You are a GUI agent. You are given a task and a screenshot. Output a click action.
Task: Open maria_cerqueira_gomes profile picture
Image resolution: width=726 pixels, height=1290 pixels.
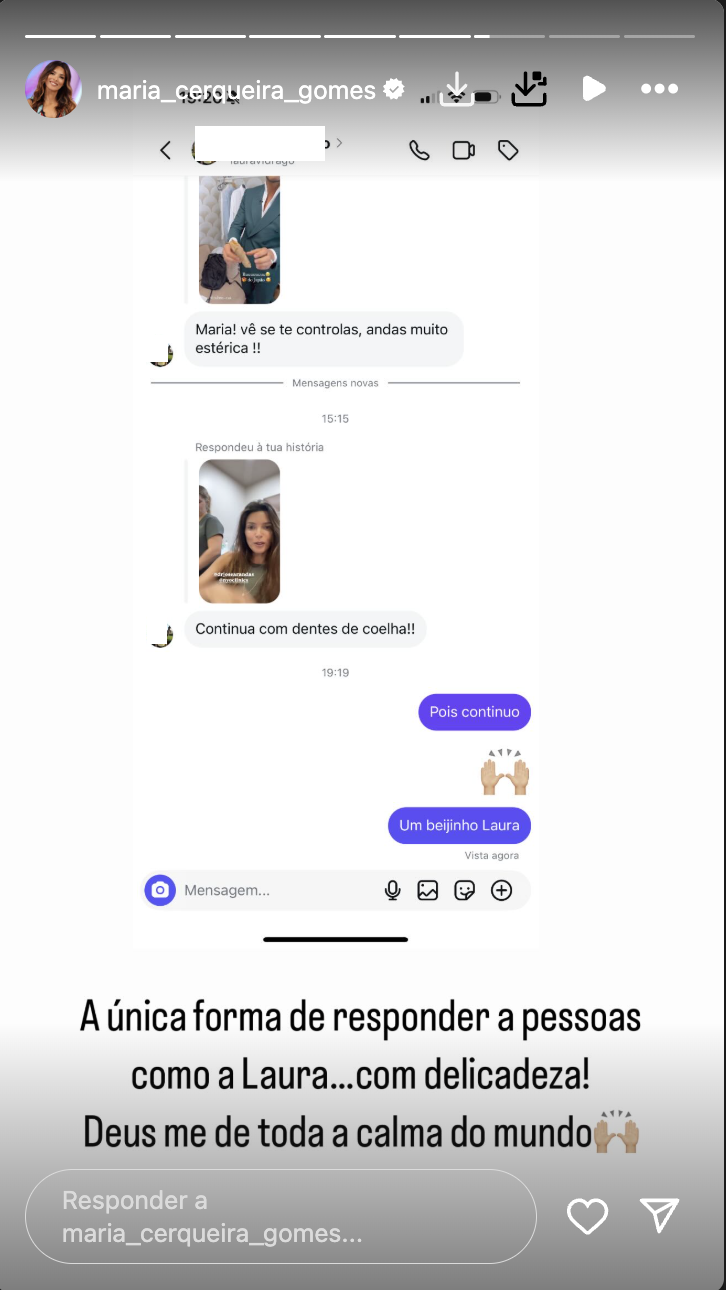pos(53,89)
